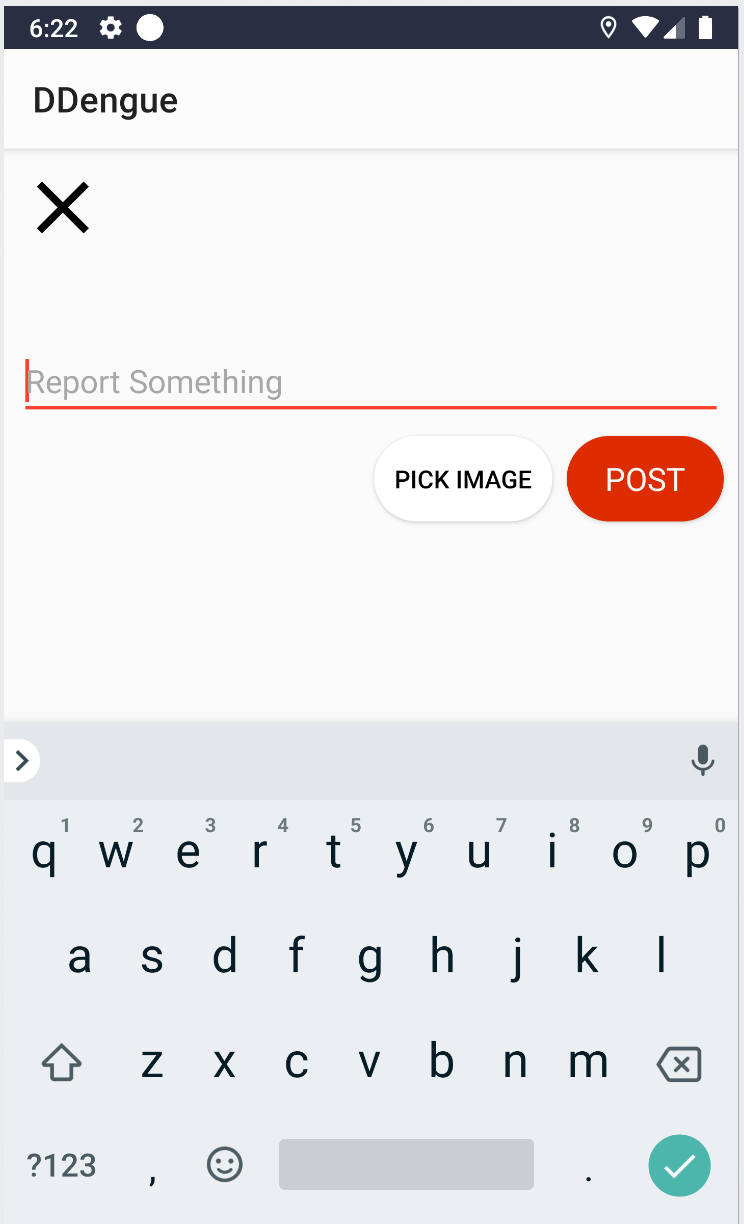The image size is (744, 1224).
Task: Switch keyboard to ?123 symbols
Action: 61,1166
